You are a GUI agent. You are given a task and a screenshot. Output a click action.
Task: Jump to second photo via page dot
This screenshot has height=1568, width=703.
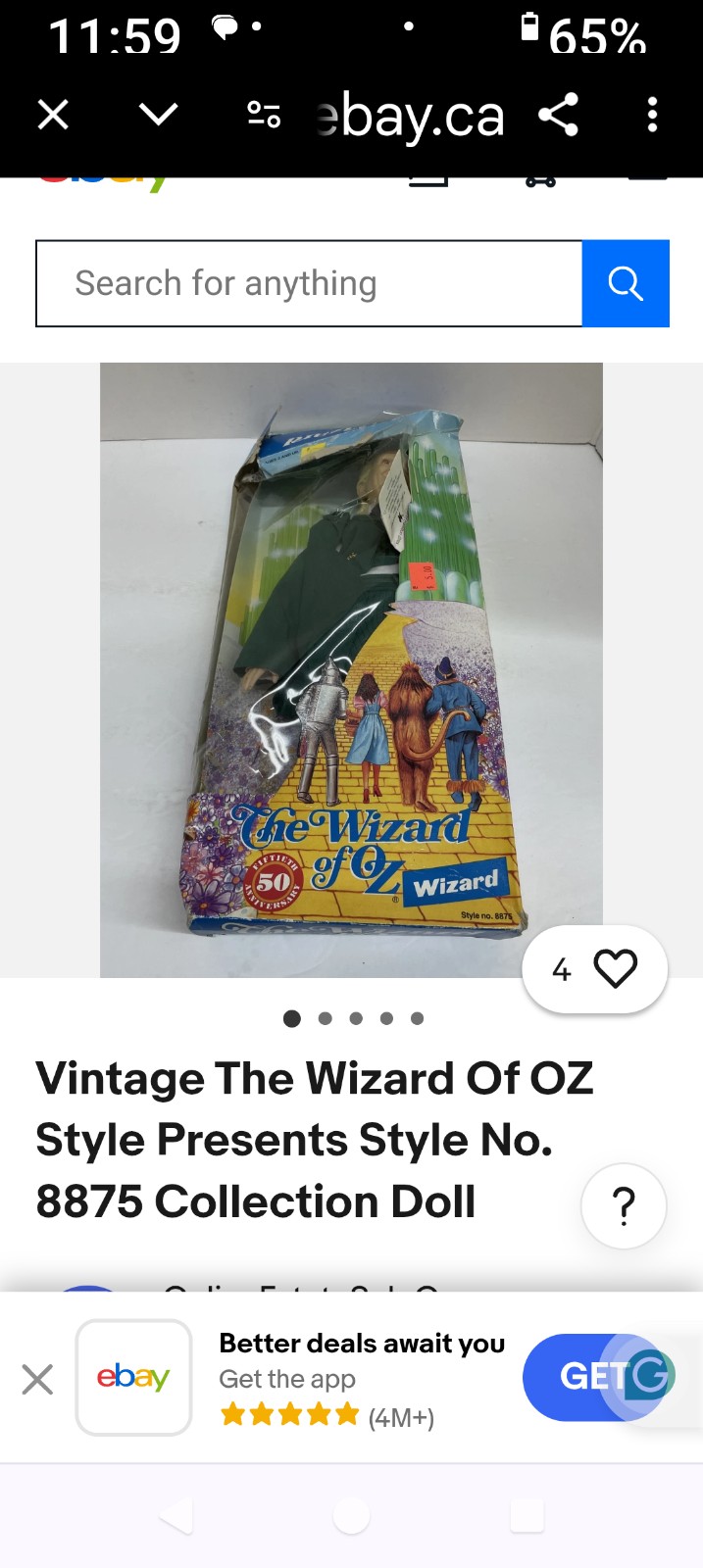click(x=325, y=1018)
